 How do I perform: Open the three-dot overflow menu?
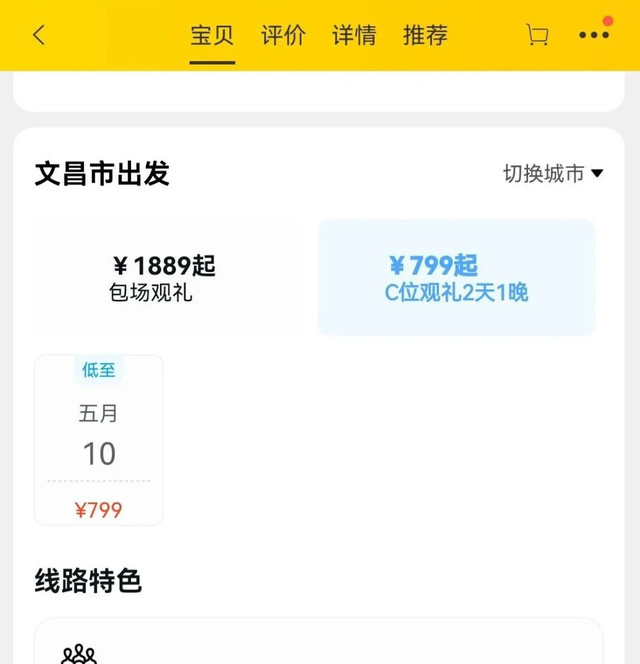(x=593, y=35)
